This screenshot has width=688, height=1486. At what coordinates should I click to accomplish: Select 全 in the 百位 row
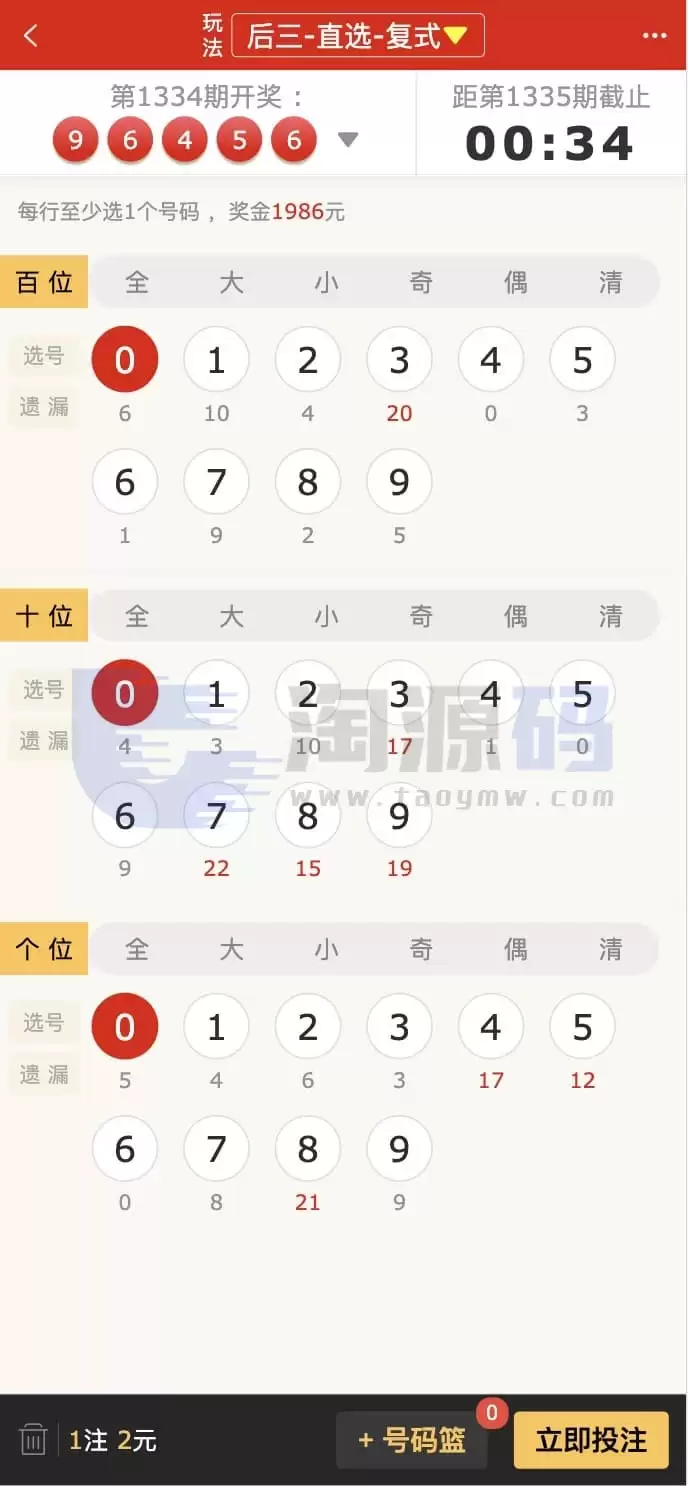[x=137, y=283]
